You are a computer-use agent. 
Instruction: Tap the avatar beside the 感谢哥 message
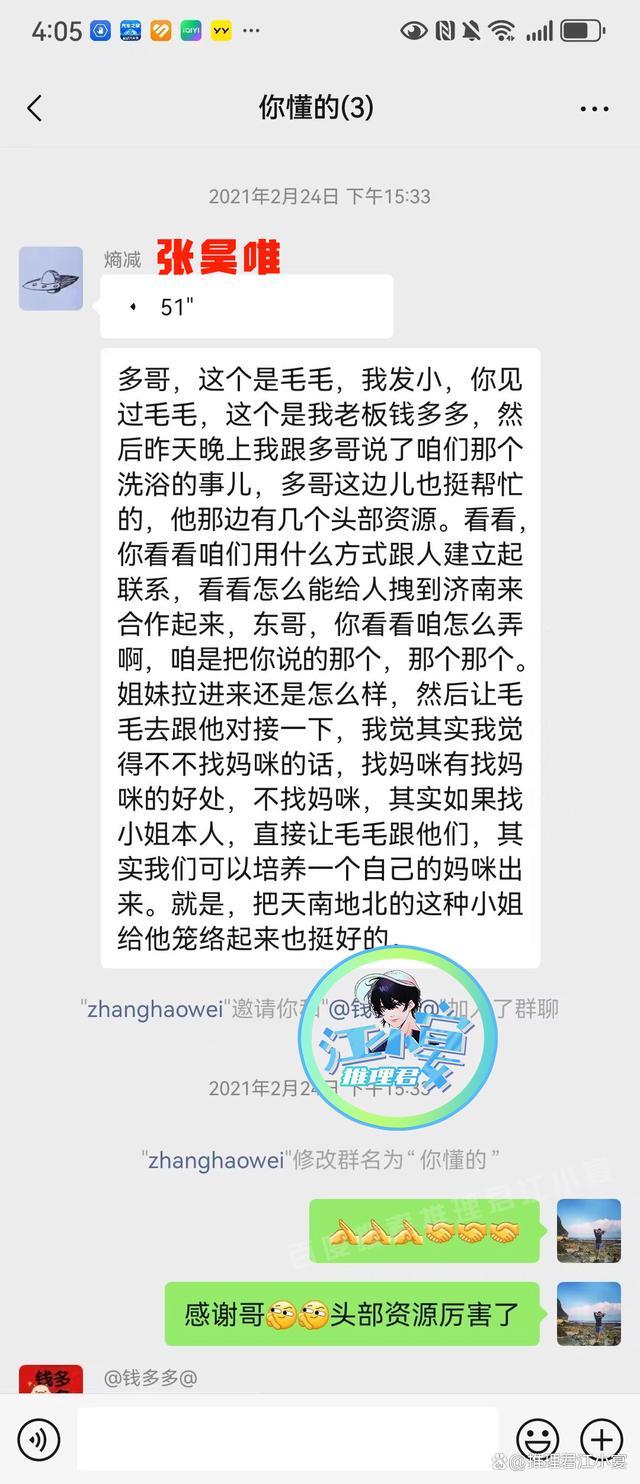click(x=588, y=1313)
